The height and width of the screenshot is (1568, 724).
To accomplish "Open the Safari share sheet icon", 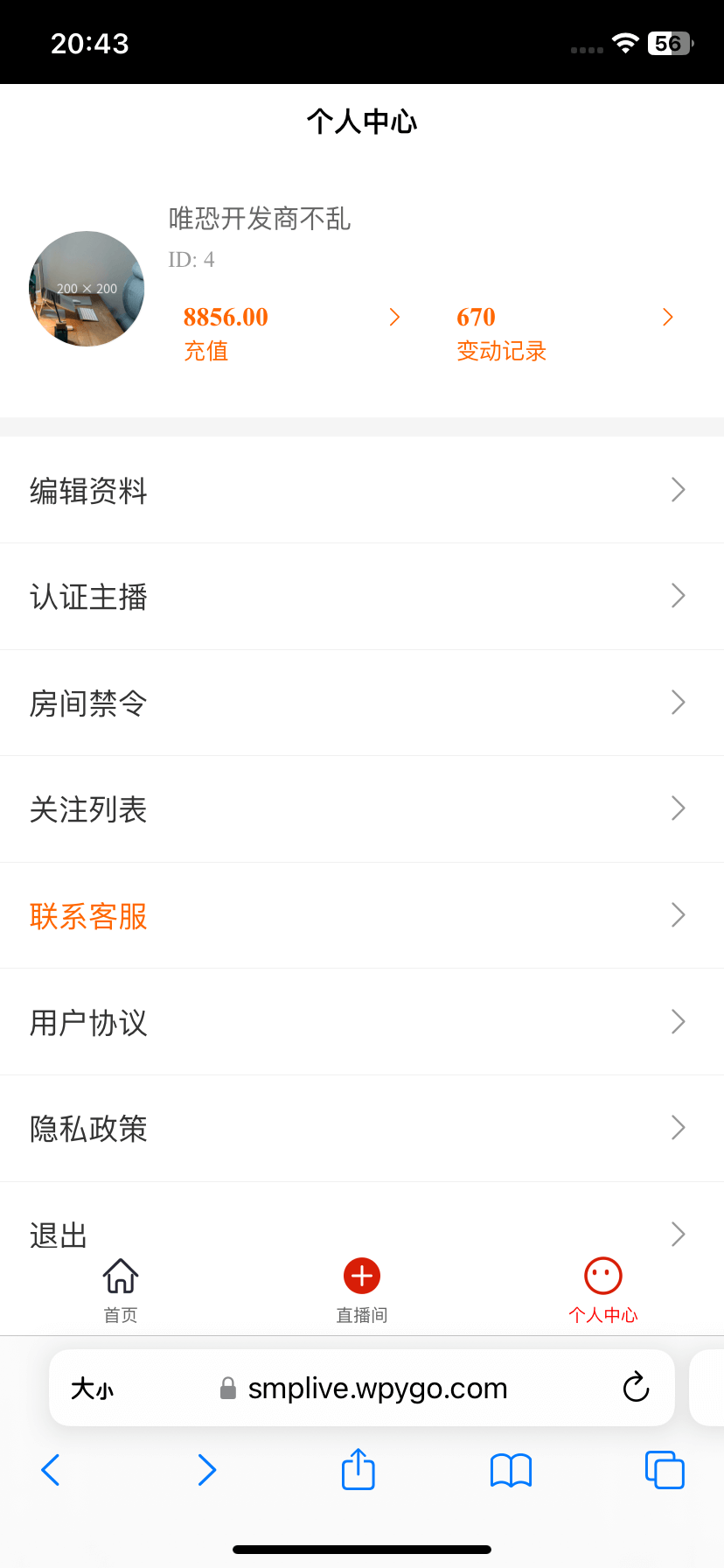I will click(357, 1470).
